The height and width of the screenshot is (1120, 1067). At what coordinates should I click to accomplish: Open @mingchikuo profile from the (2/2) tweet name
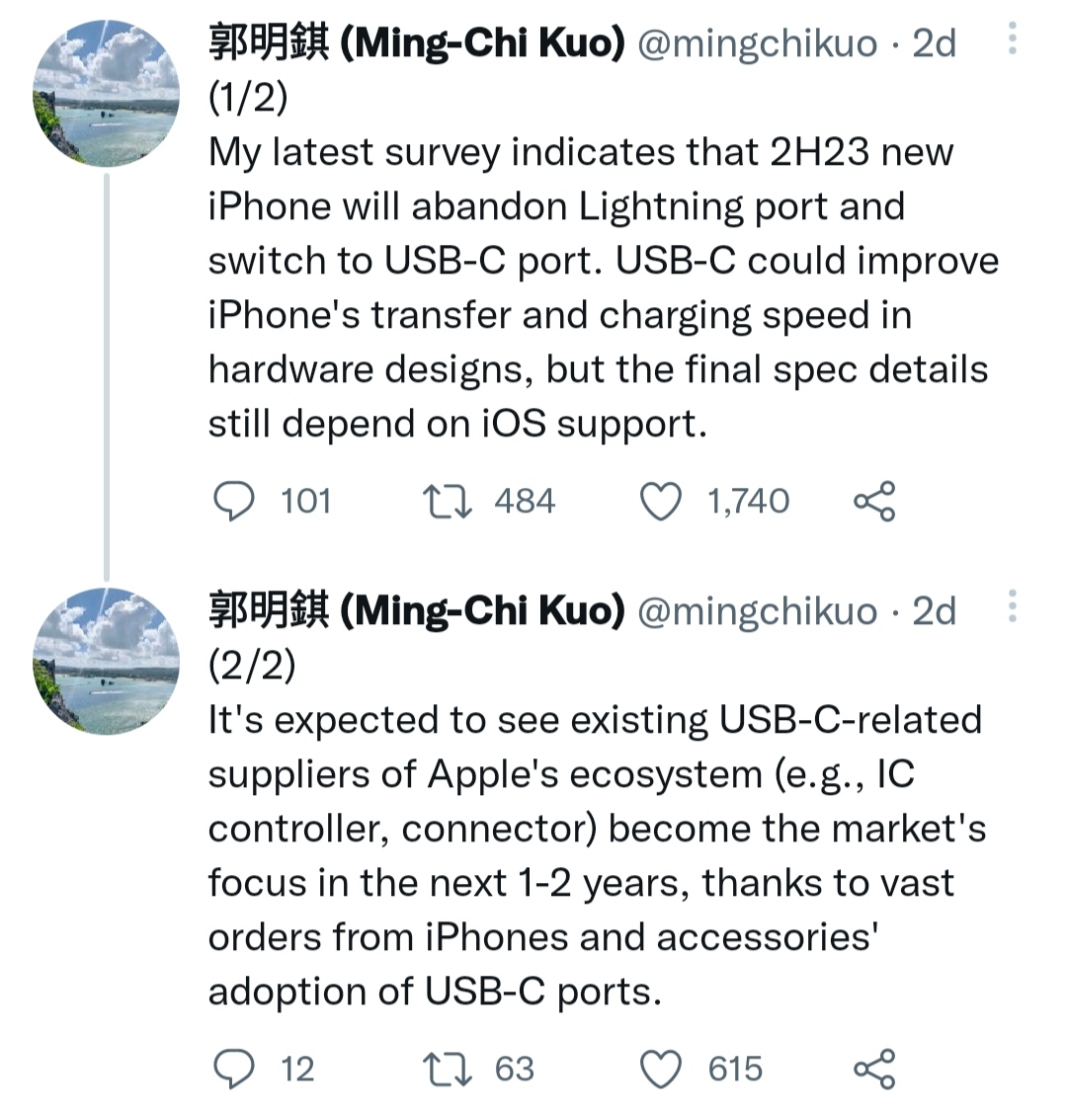click(416, 611)
